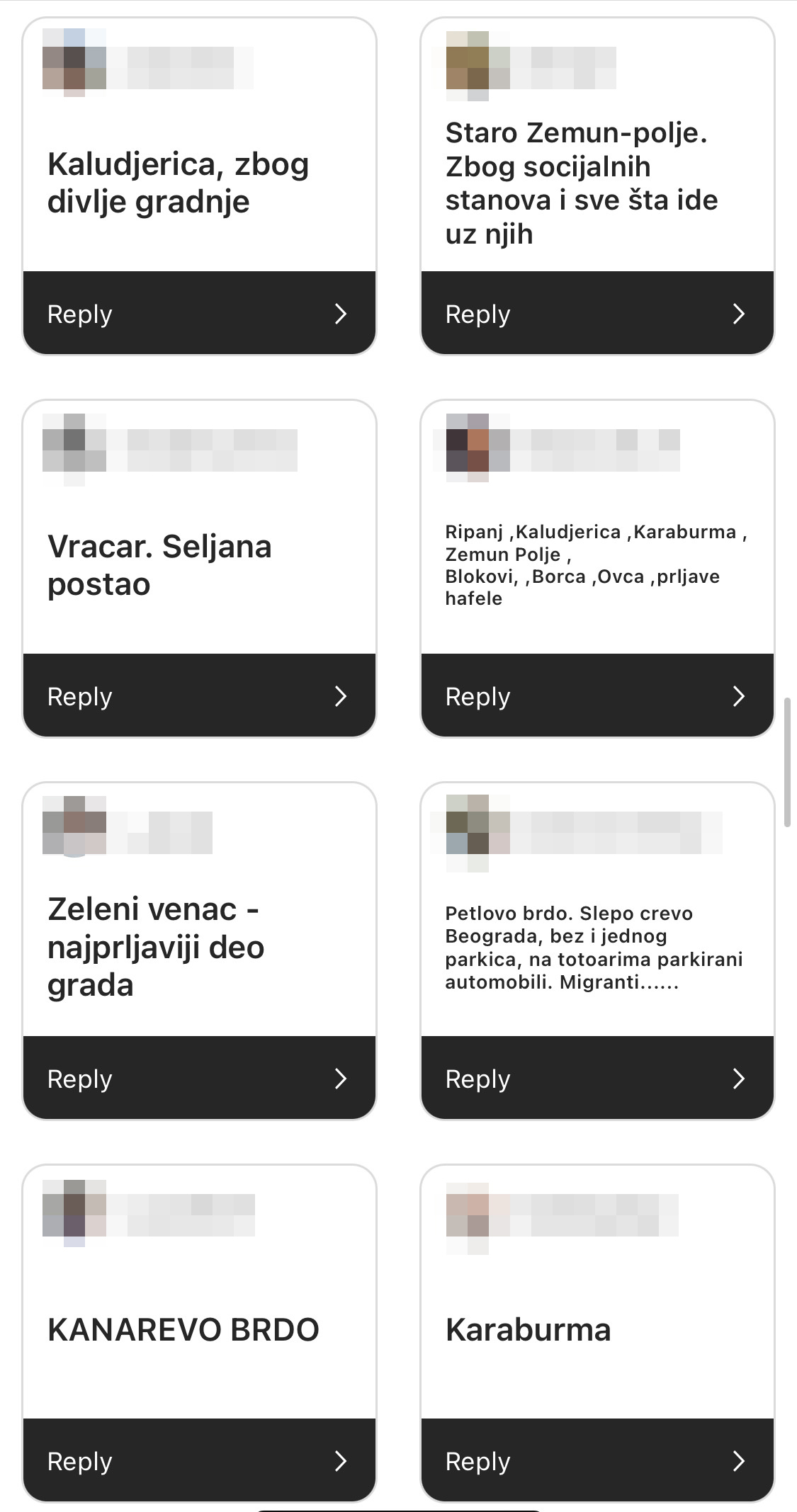
Task: Reply to the 'KANAREVO BRDO' response
Action: (199, 1460)
